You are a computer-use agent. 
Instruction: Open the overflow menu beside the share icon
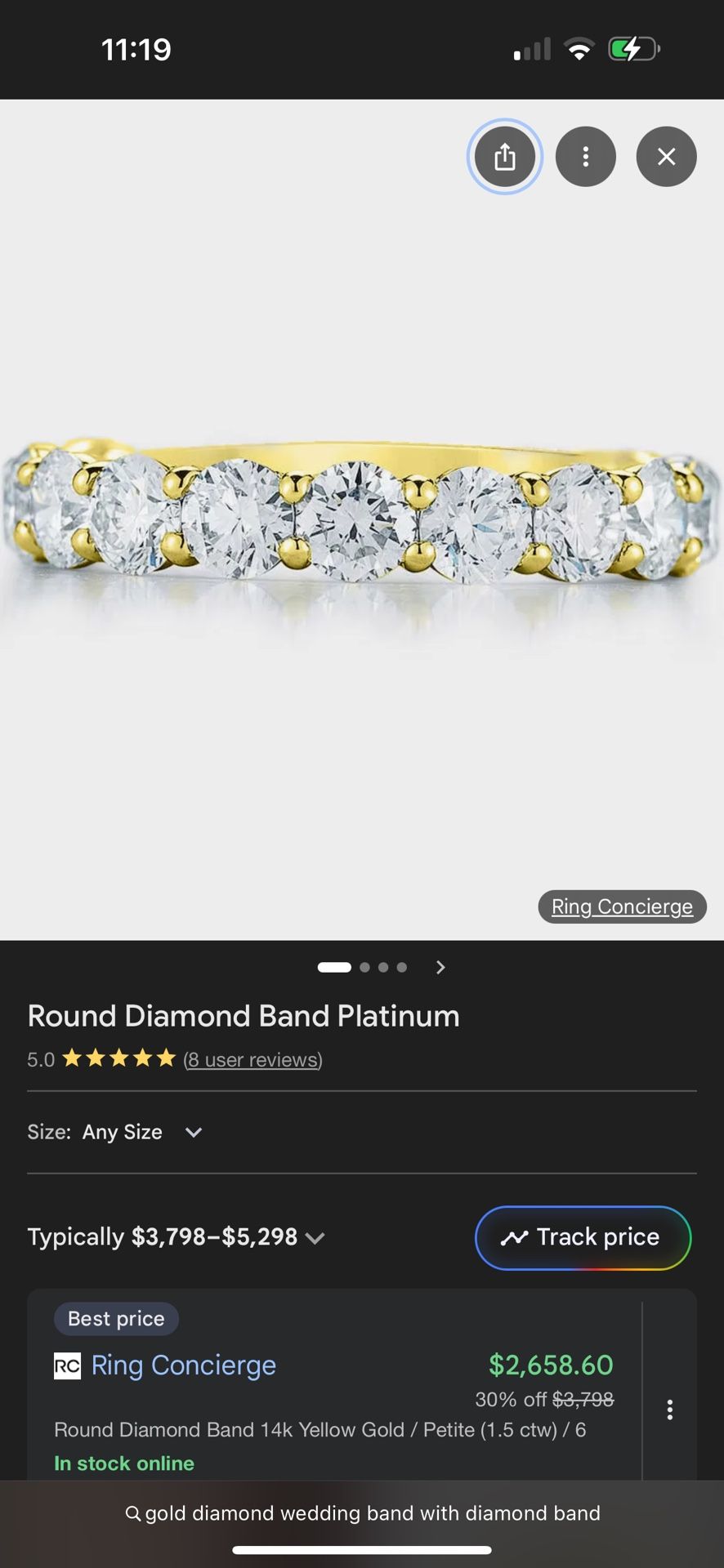(x=585, y=157)
